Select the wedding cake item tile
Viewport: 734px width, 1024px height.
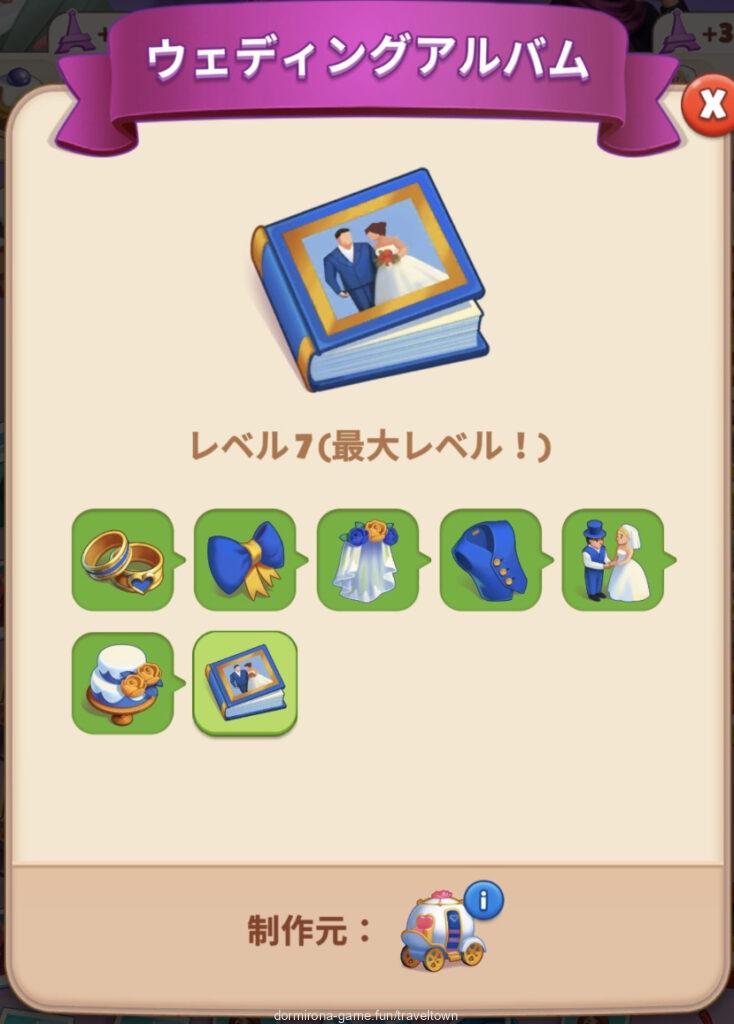[123, 683]
